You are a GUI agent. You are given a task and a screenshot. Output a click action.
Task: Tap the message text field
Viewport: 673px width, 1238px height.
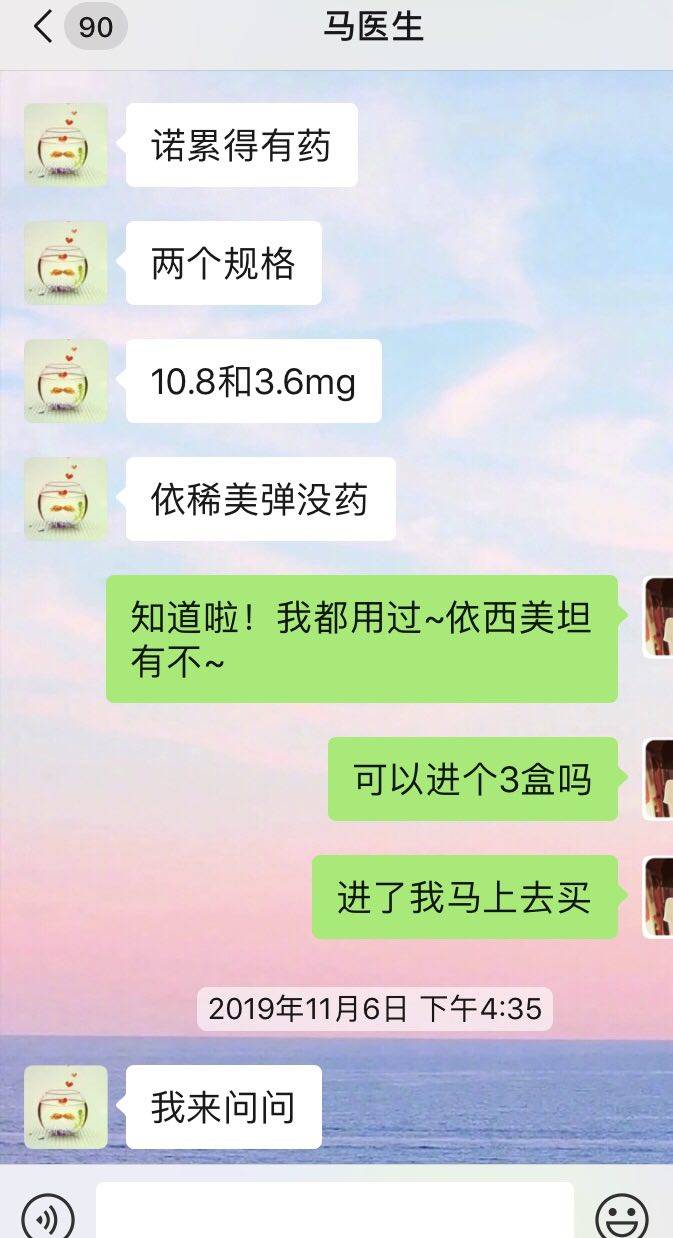point(334,1214)
